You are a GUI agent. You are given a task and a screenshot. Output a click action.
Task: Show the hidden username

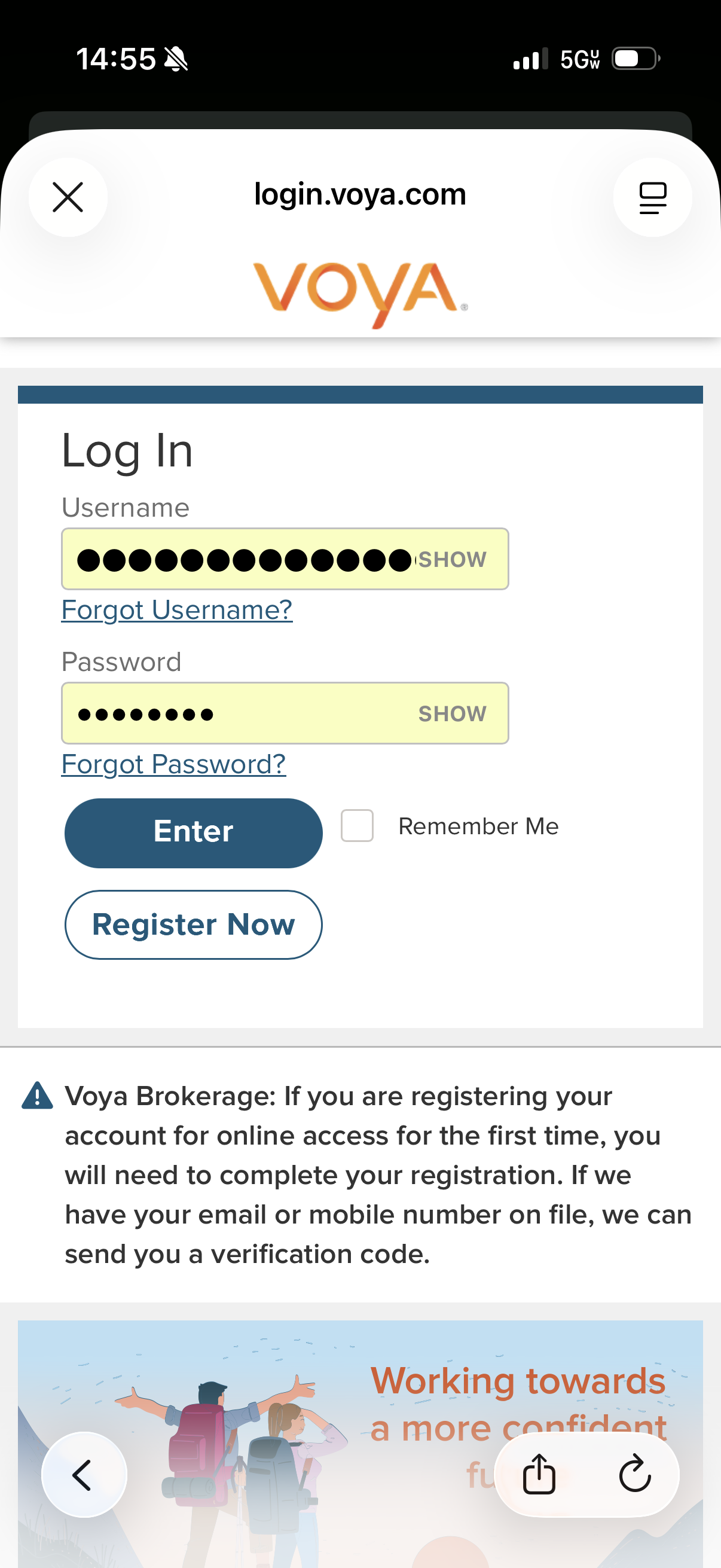(453, 559)
